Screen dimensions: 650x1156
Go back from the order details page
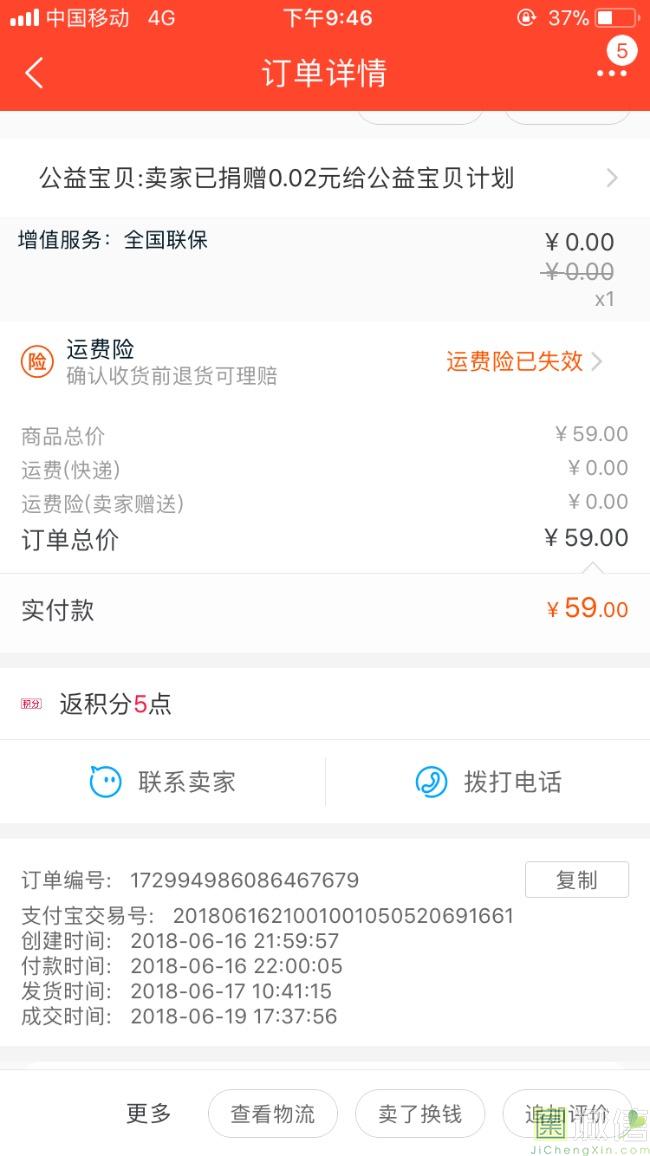click(35, 73)
